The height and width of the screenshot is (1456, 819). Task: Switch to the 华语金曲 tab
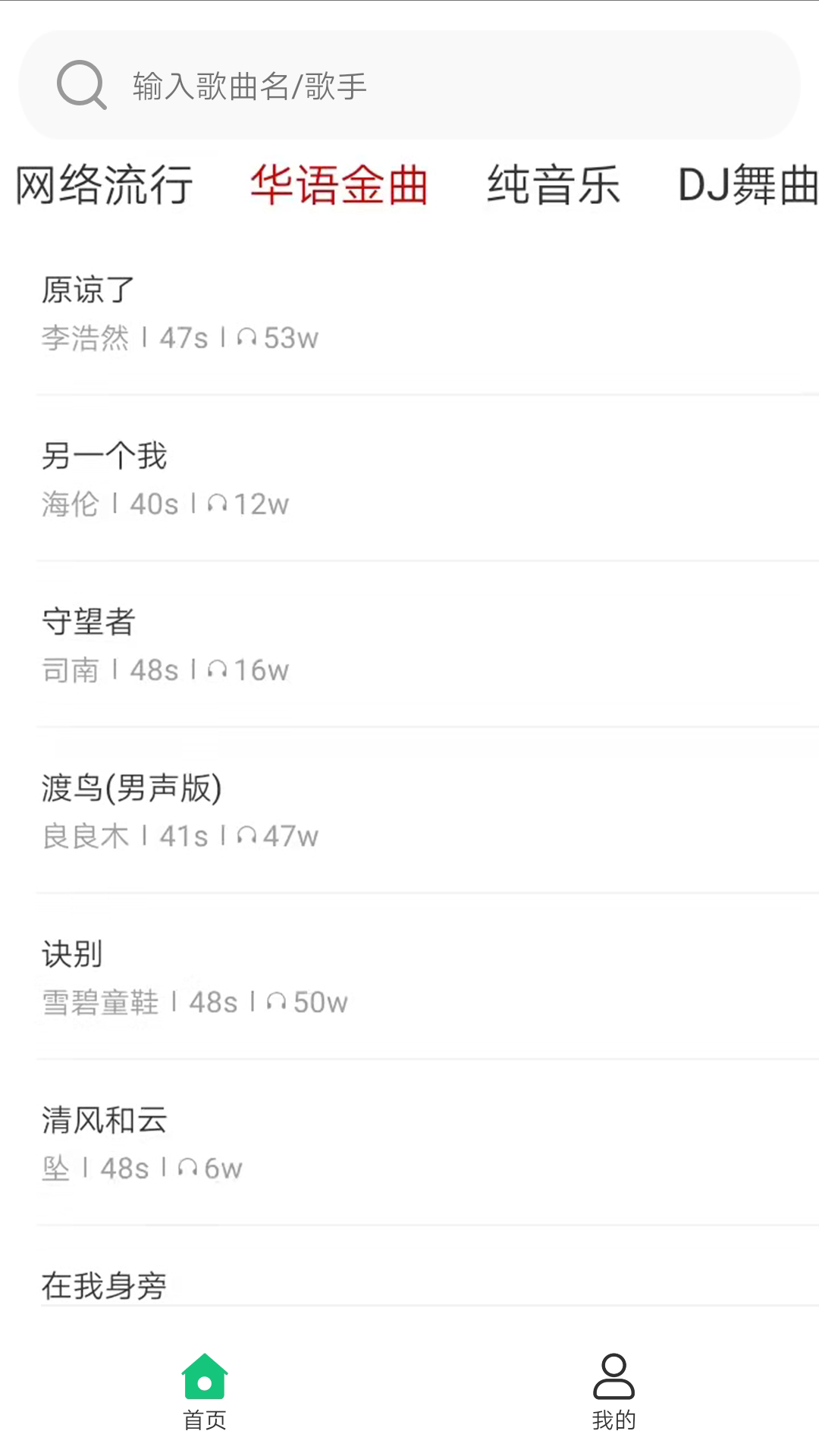(339, 186)
